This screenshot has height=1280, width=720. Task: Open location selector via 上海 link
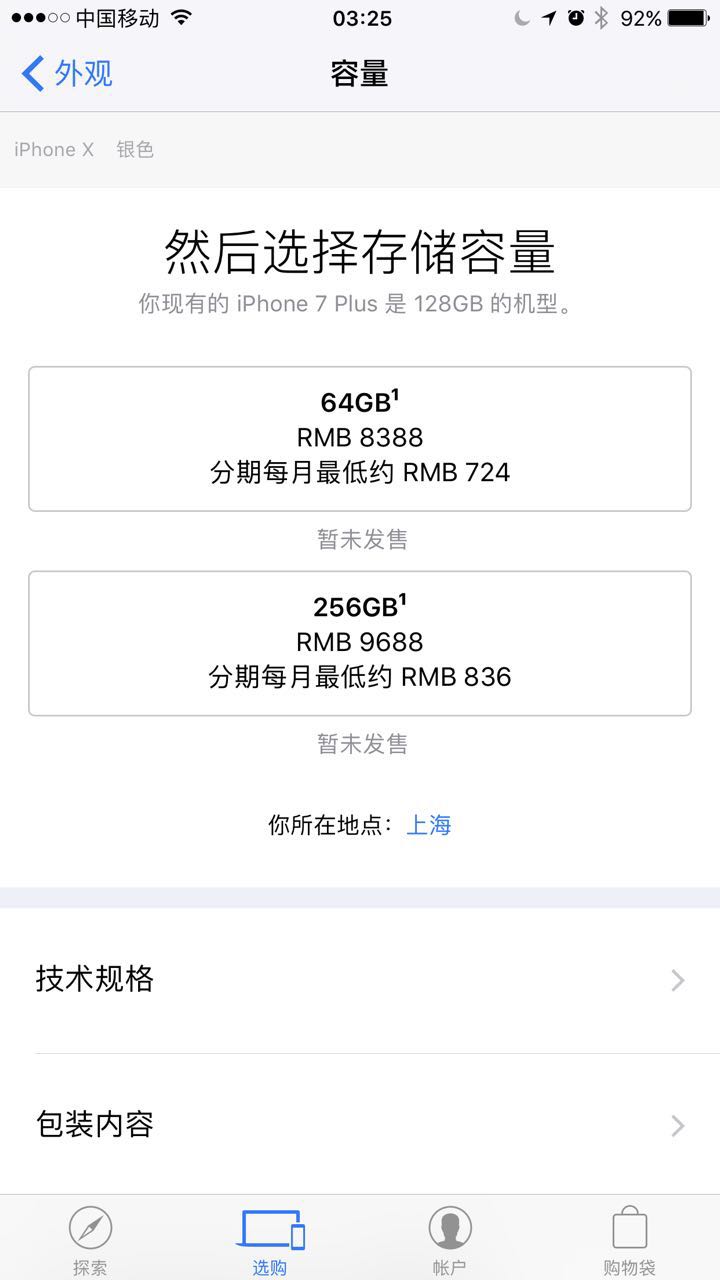[x=430, y=825]
